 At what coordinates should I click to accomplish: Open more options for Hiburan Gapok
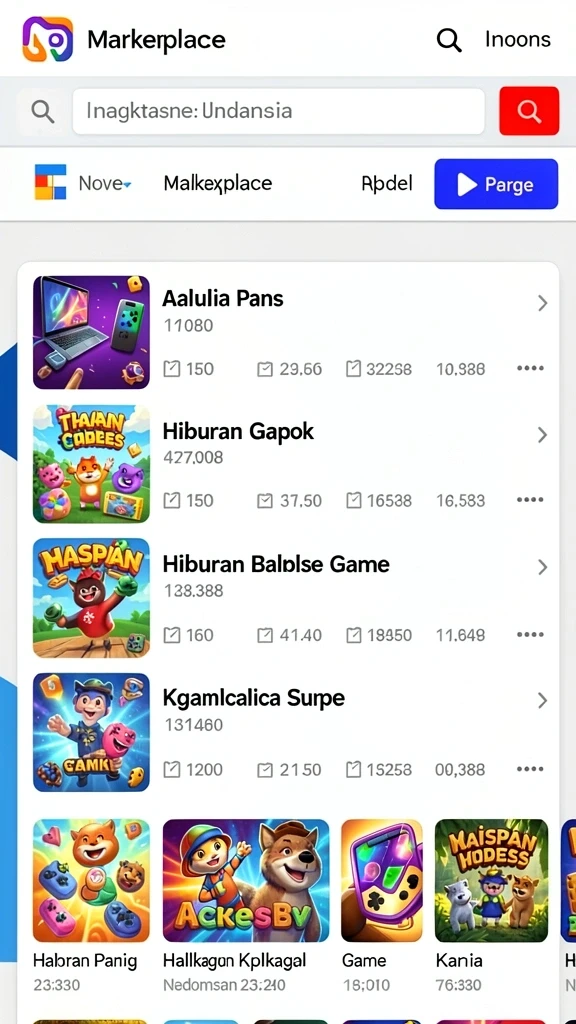(x=530, y=500)
